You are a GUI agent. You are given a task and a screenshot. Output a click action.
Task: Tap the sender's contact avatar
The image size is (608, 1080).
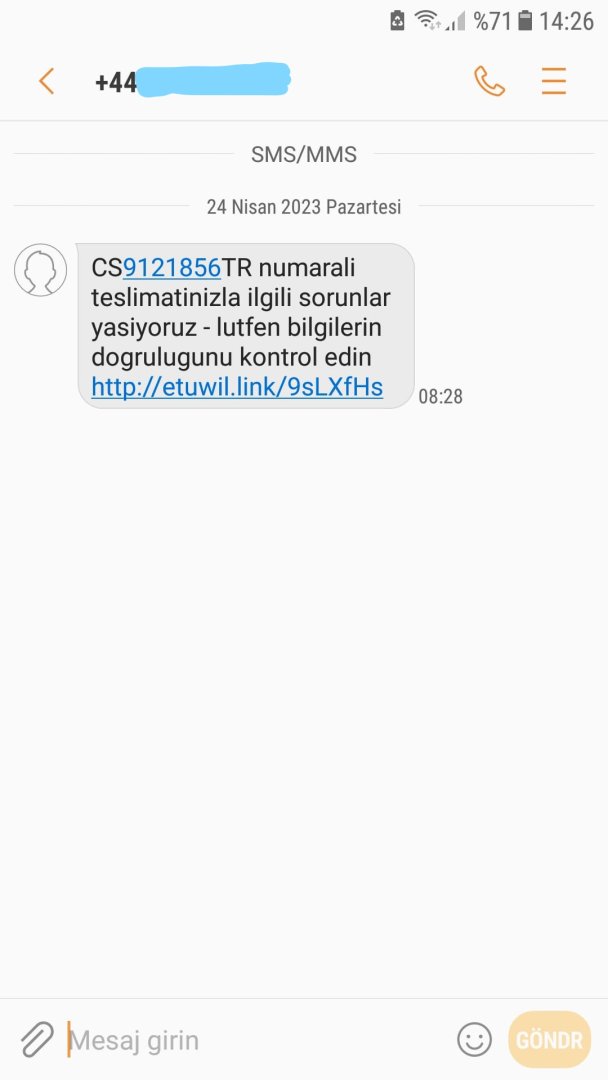pos(41,270)
